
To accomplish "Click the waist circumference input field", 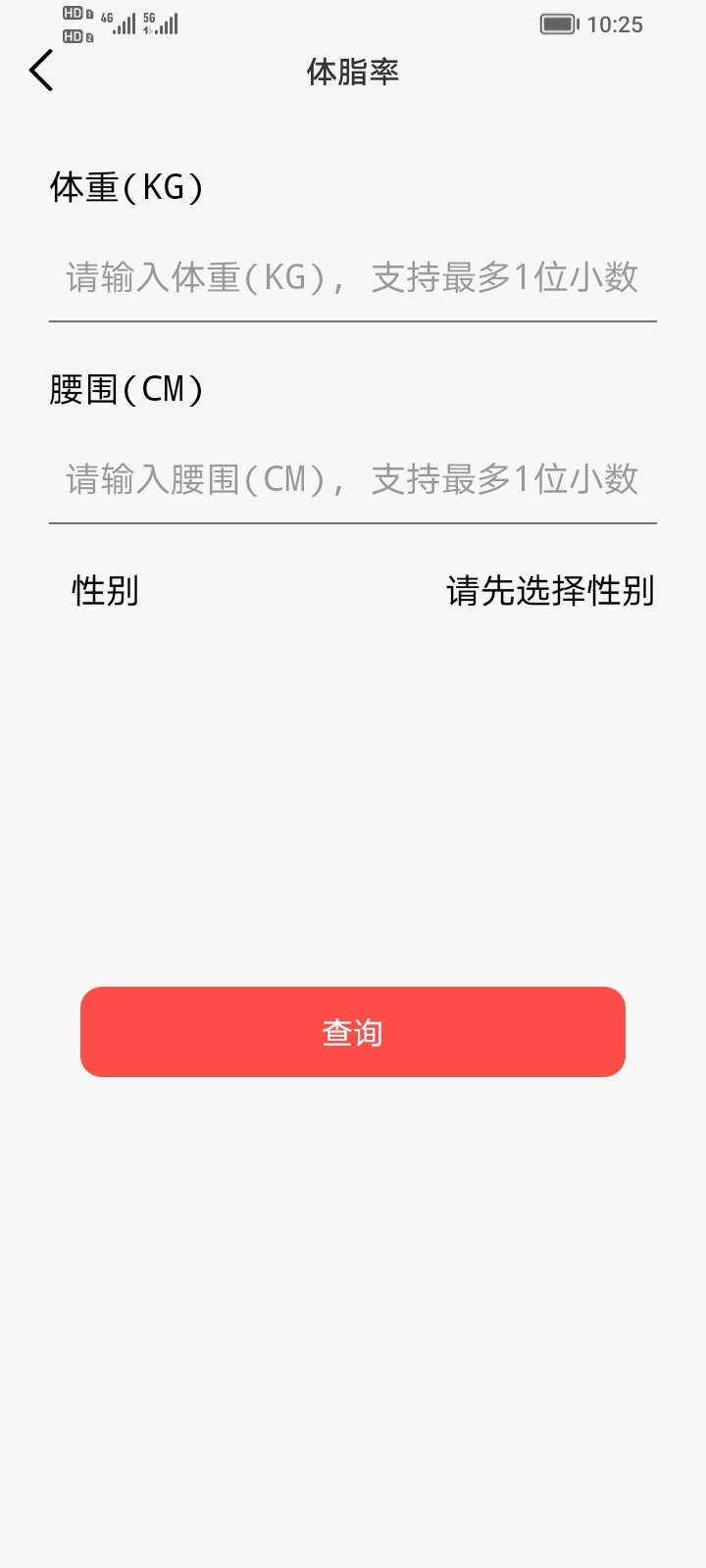I will click(353, 479).
